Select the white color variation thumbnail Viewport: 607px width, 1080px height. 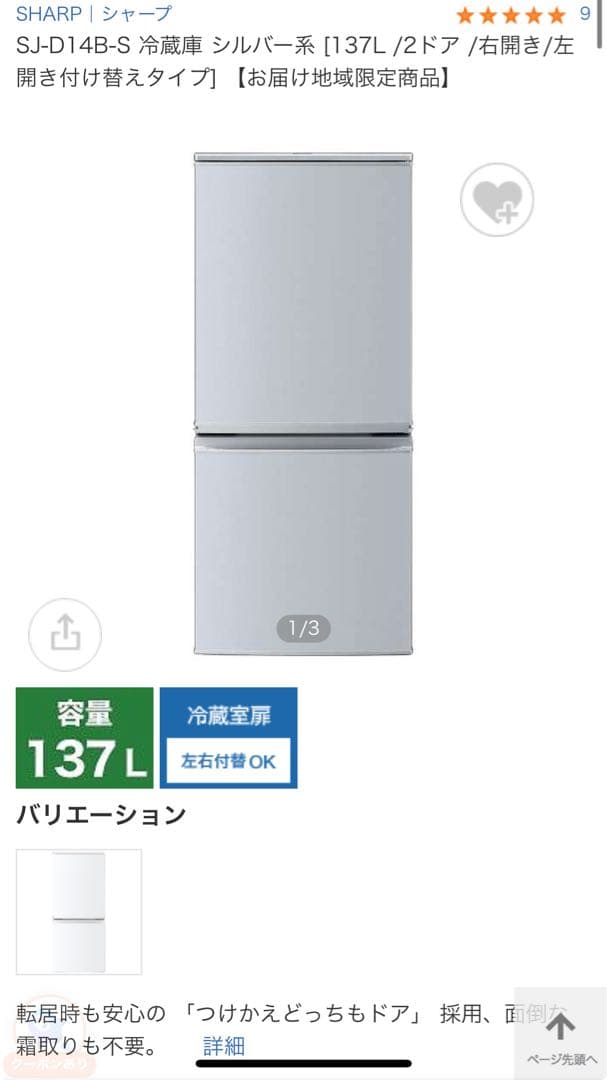tap(79, 911)
